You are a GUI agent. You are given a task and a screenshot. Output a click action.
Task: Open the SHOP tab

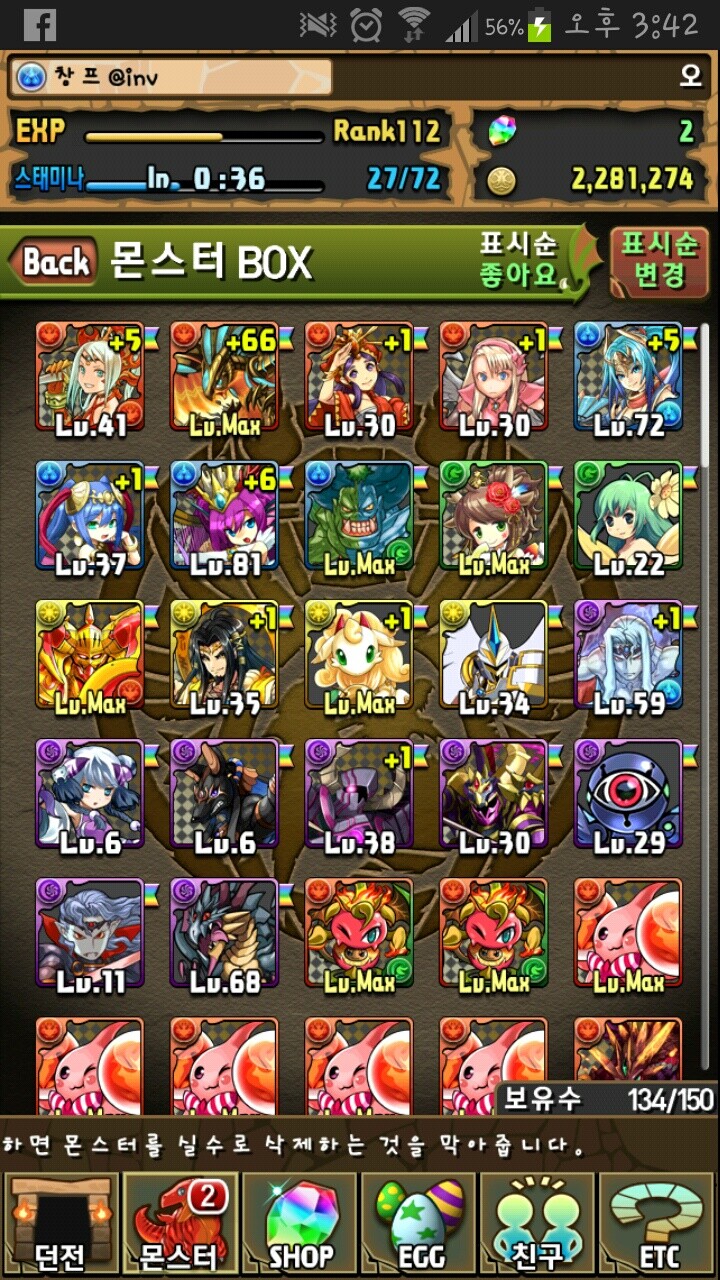(x=300, y=1225)
